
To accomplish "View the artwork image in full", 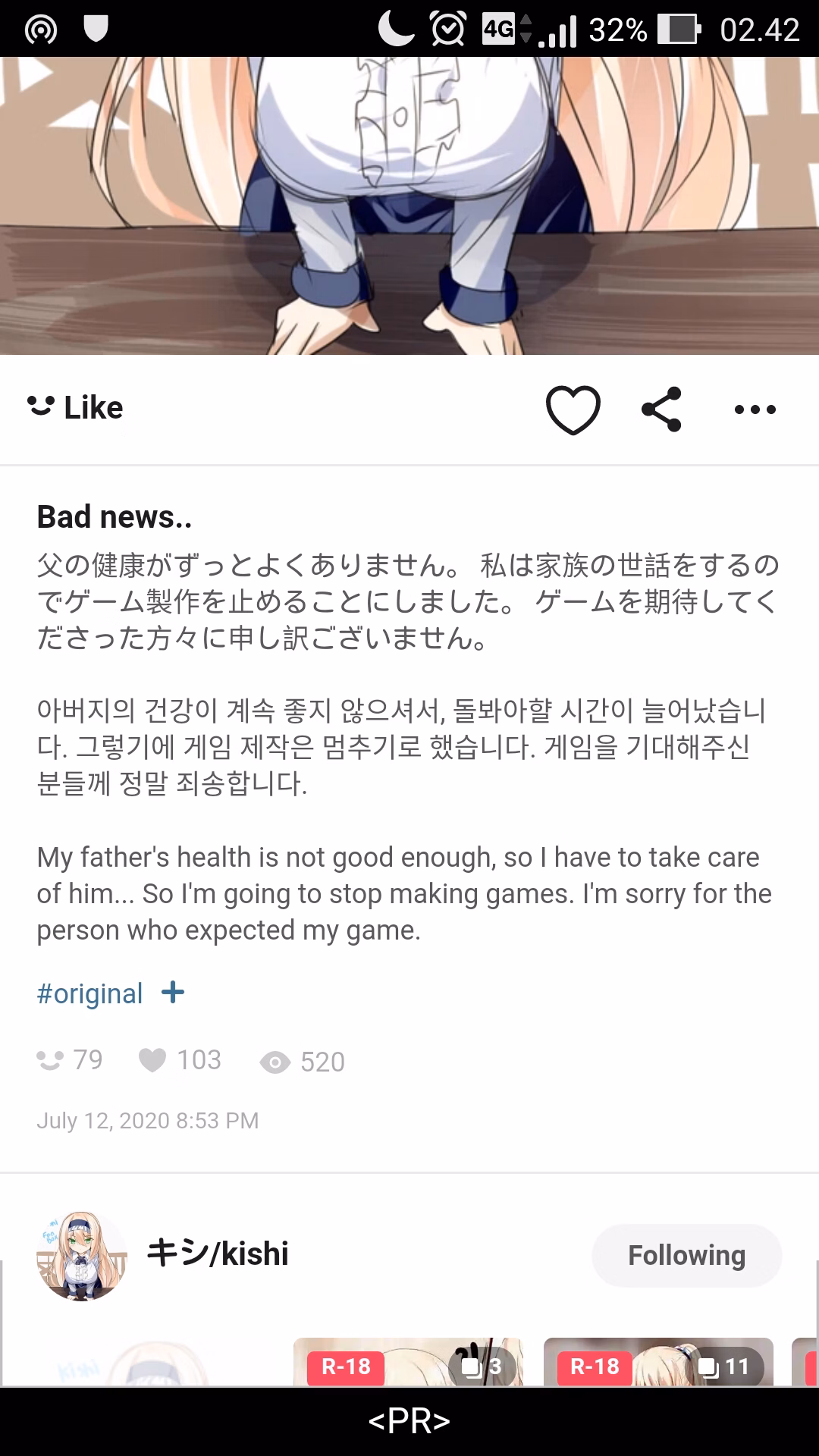I will click(409, 205).
